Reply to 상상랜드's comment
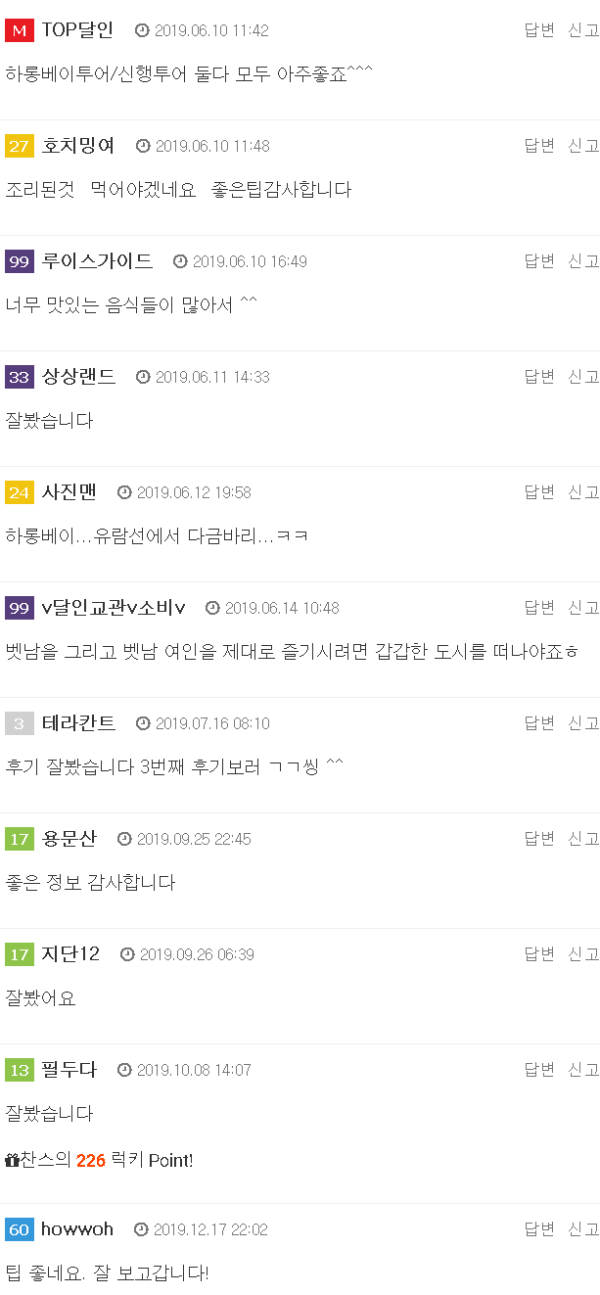The height and width of the screenshot is (1295, 600). [x=539, y=377]
